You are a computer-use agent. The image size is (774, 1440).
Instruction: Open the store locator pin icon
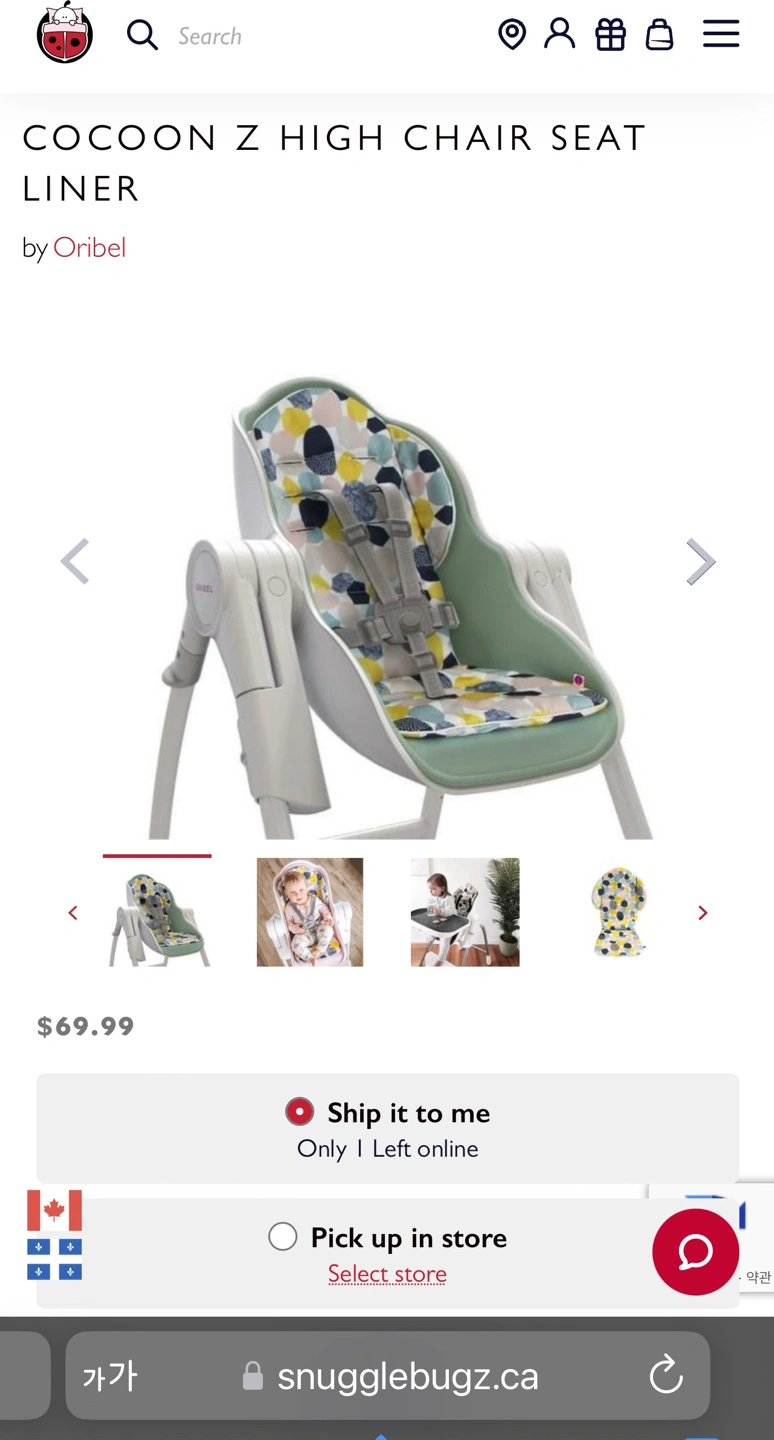point(512,34)
